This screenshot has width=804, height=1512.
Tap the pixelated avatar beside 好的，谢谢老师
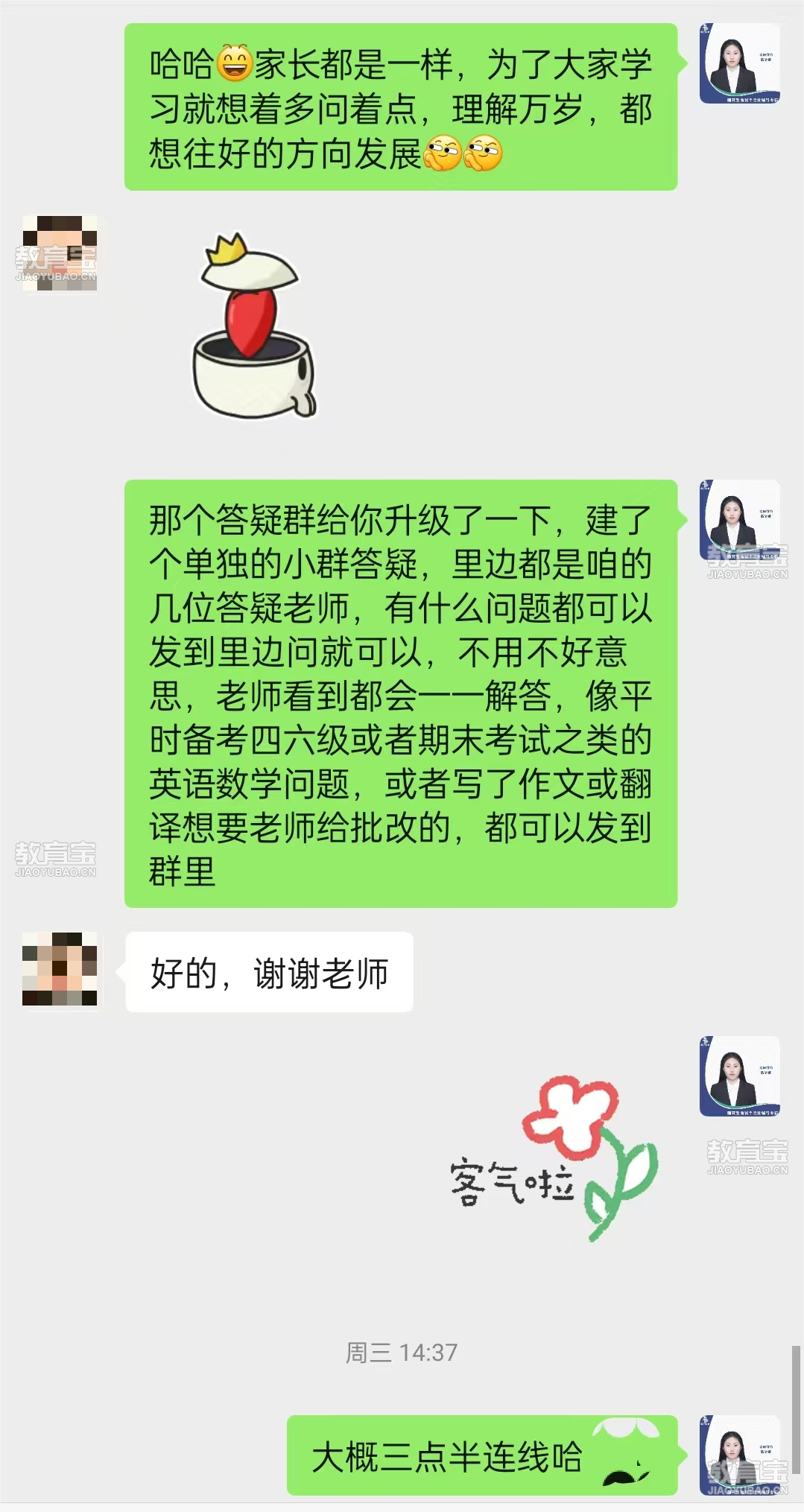pos(60,969)
